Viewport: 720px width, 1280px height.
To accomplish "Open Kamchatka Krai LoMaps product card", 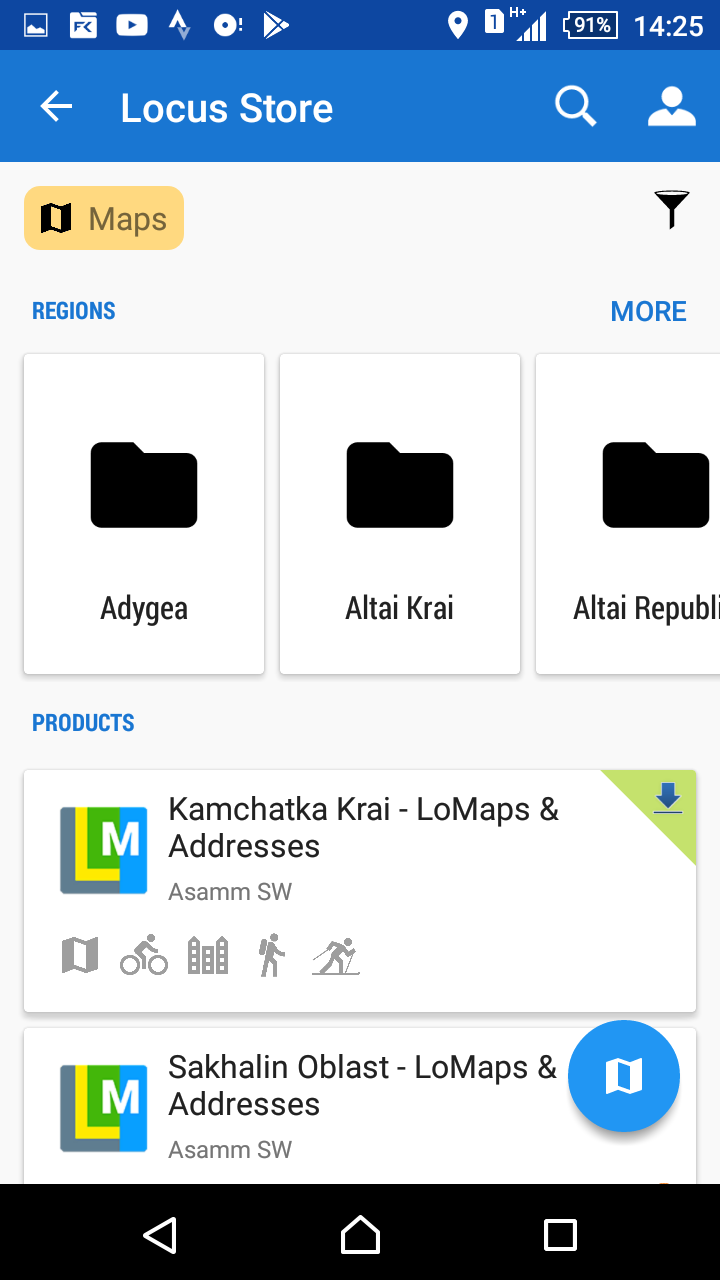I will click(360, 890).
